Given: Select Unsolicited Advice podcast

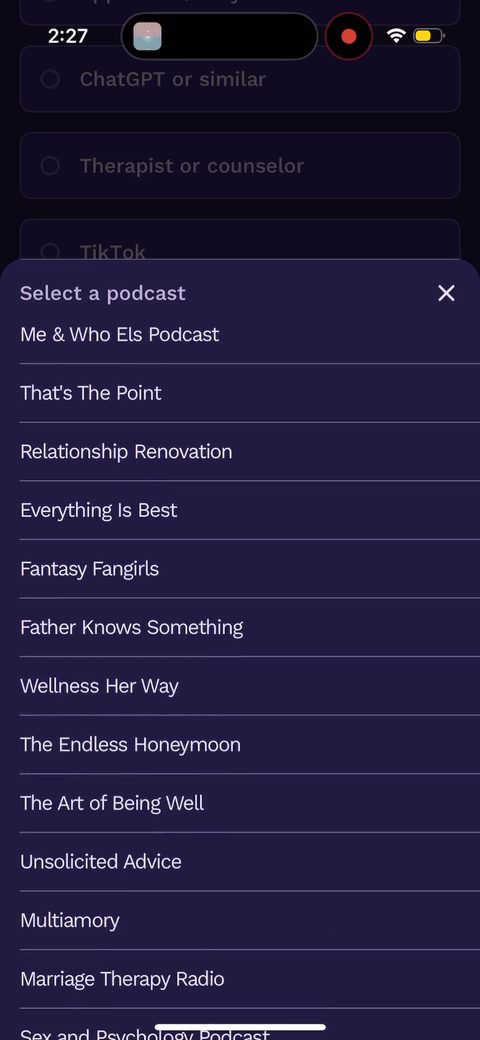Looking at the screenshot, I should (250, 862).
